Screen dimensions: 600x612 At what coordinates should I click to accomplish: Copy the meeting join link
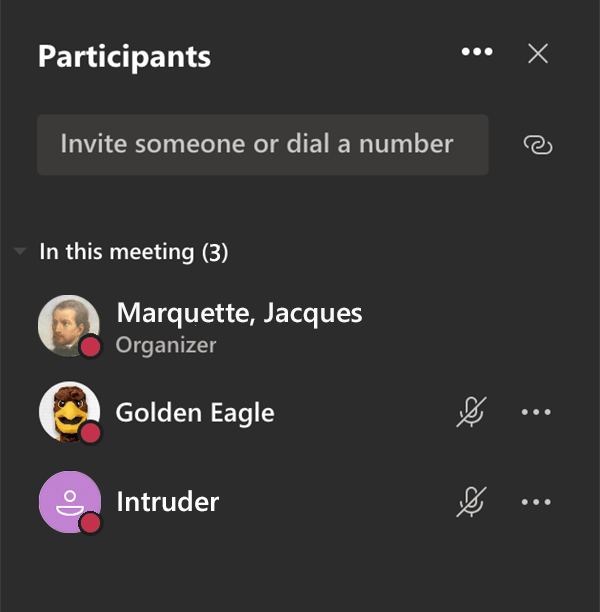point(538,145)
